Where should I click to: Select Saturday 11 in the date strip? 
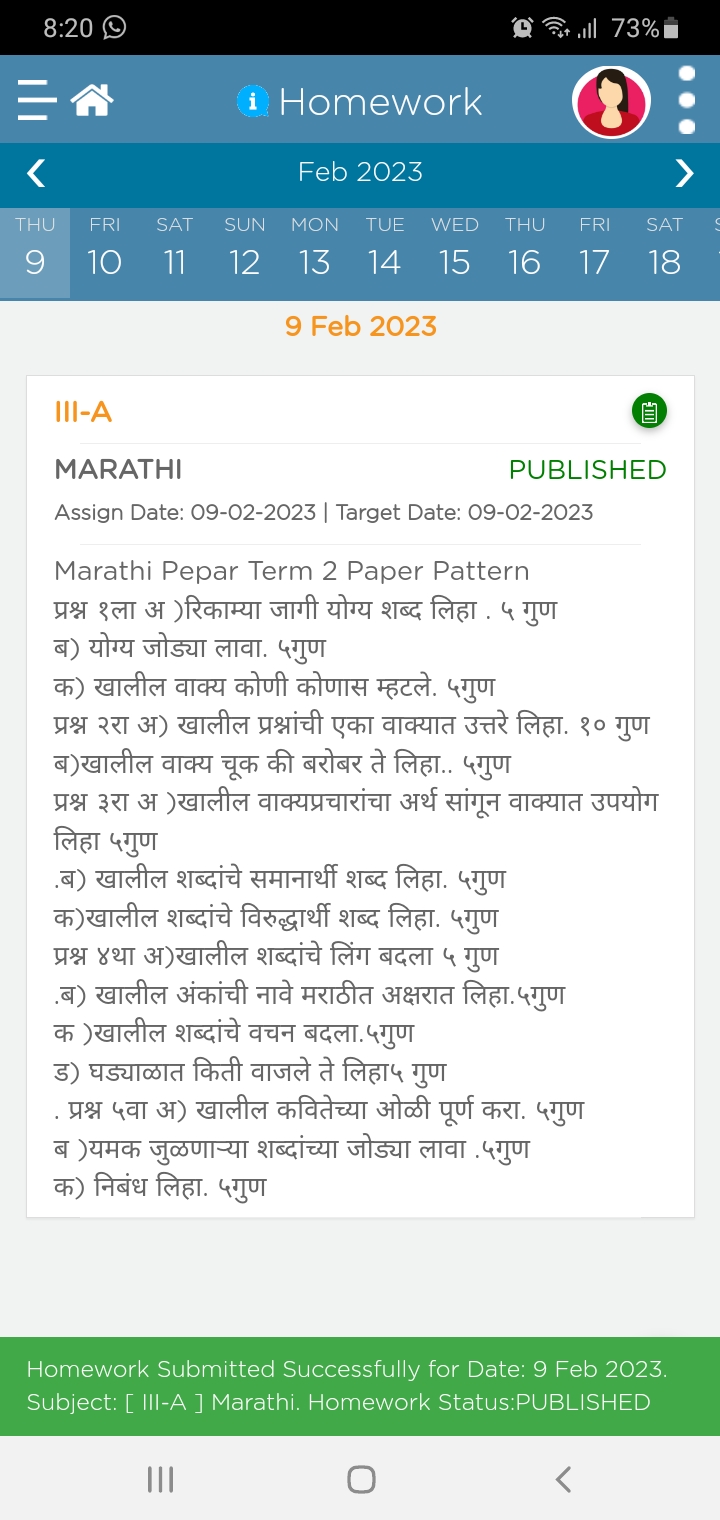click(175, 248)
